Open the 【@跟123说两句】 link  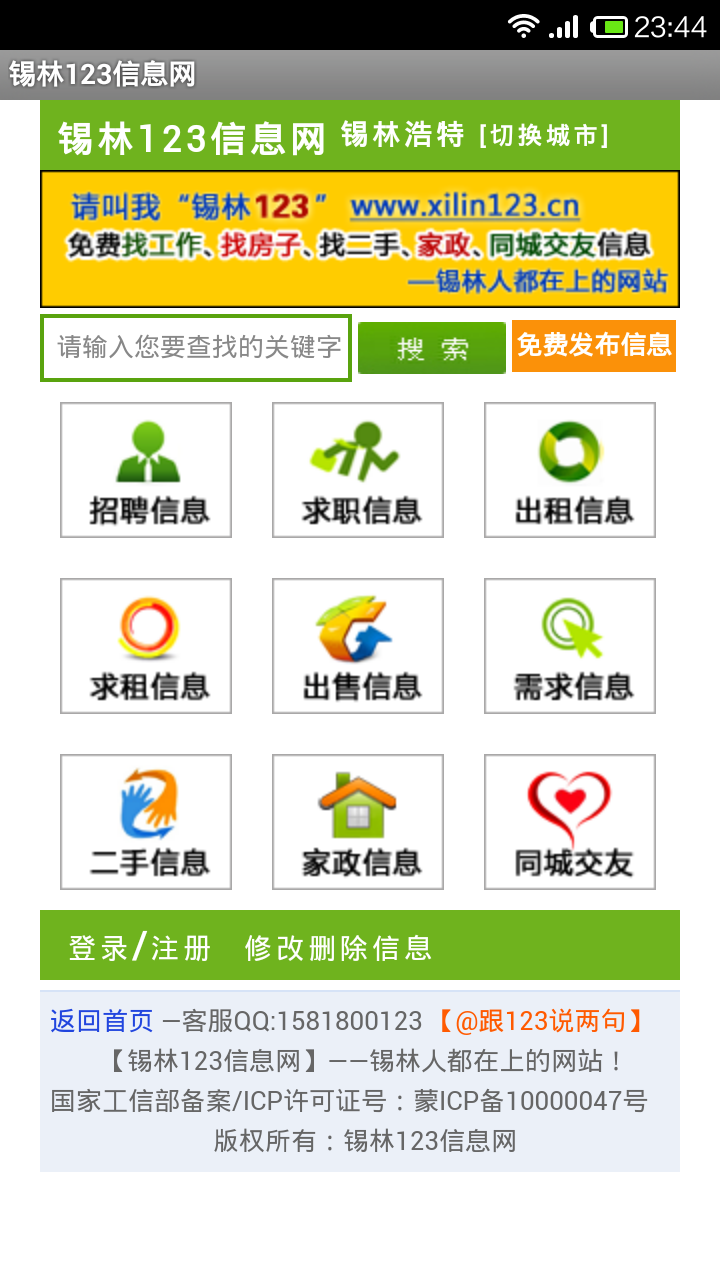point(540,1021)
